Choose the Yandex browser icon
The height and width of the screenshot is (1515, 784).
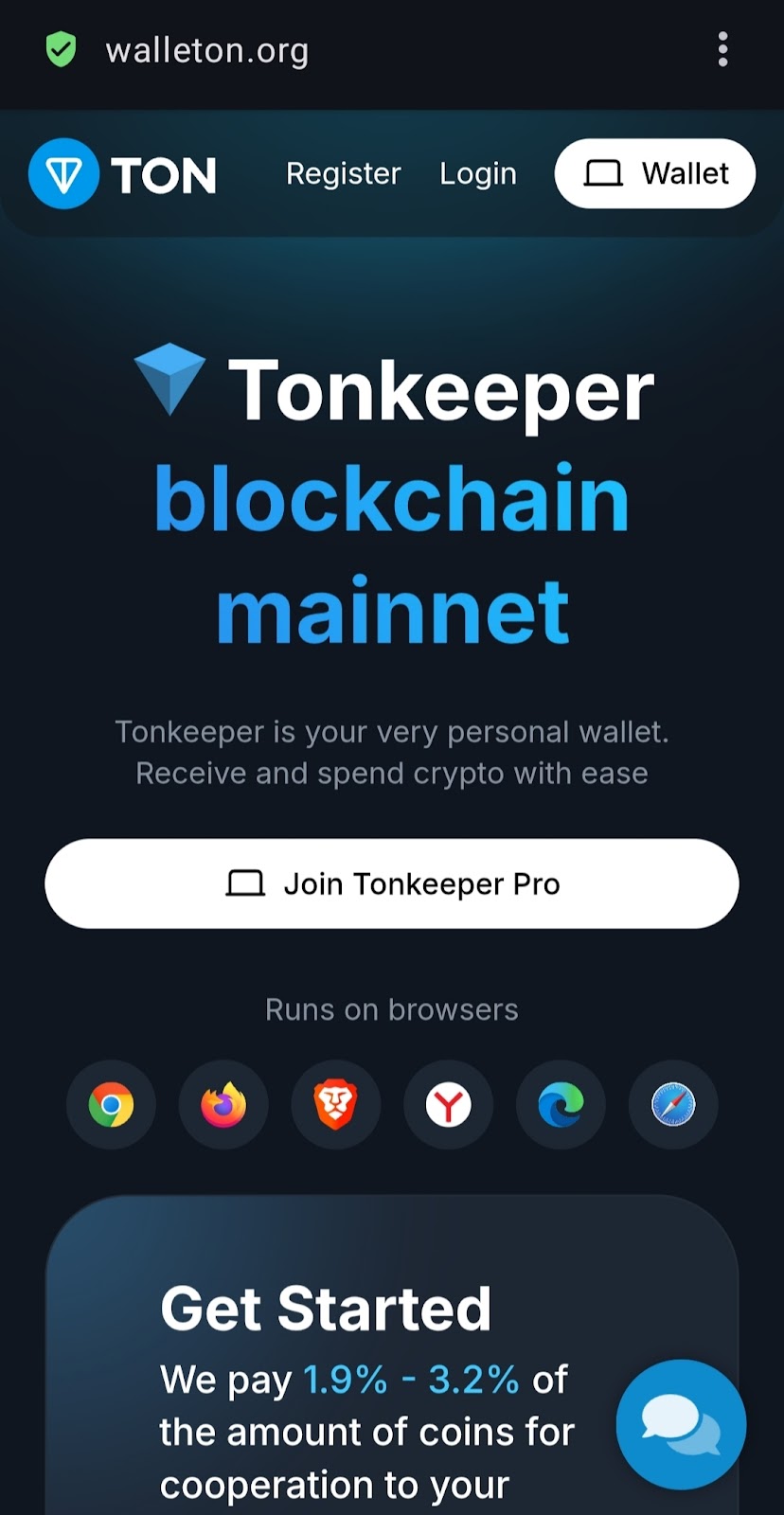(x=448, y=1105)
